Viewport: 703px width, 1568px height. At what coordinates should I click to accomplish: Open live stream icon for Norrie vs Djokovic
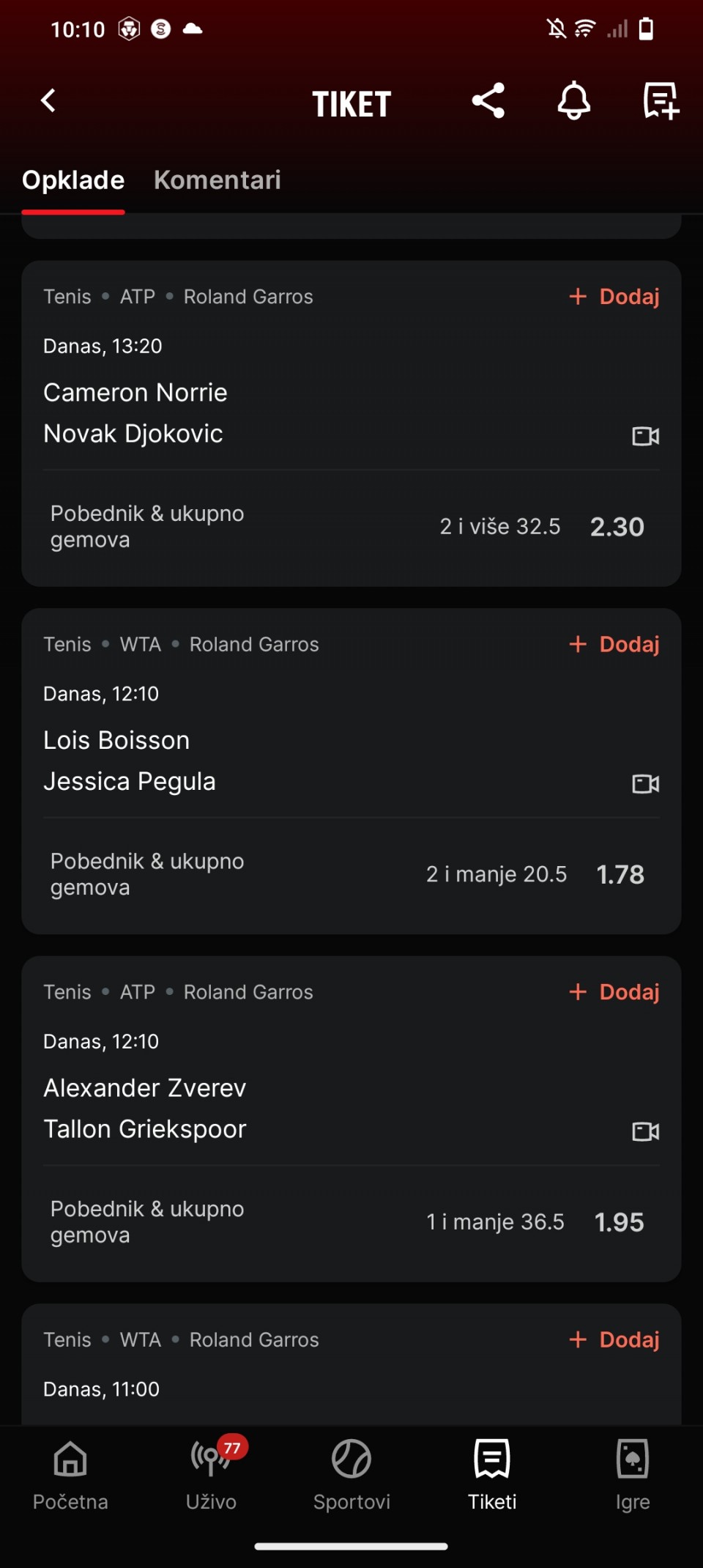645,437
